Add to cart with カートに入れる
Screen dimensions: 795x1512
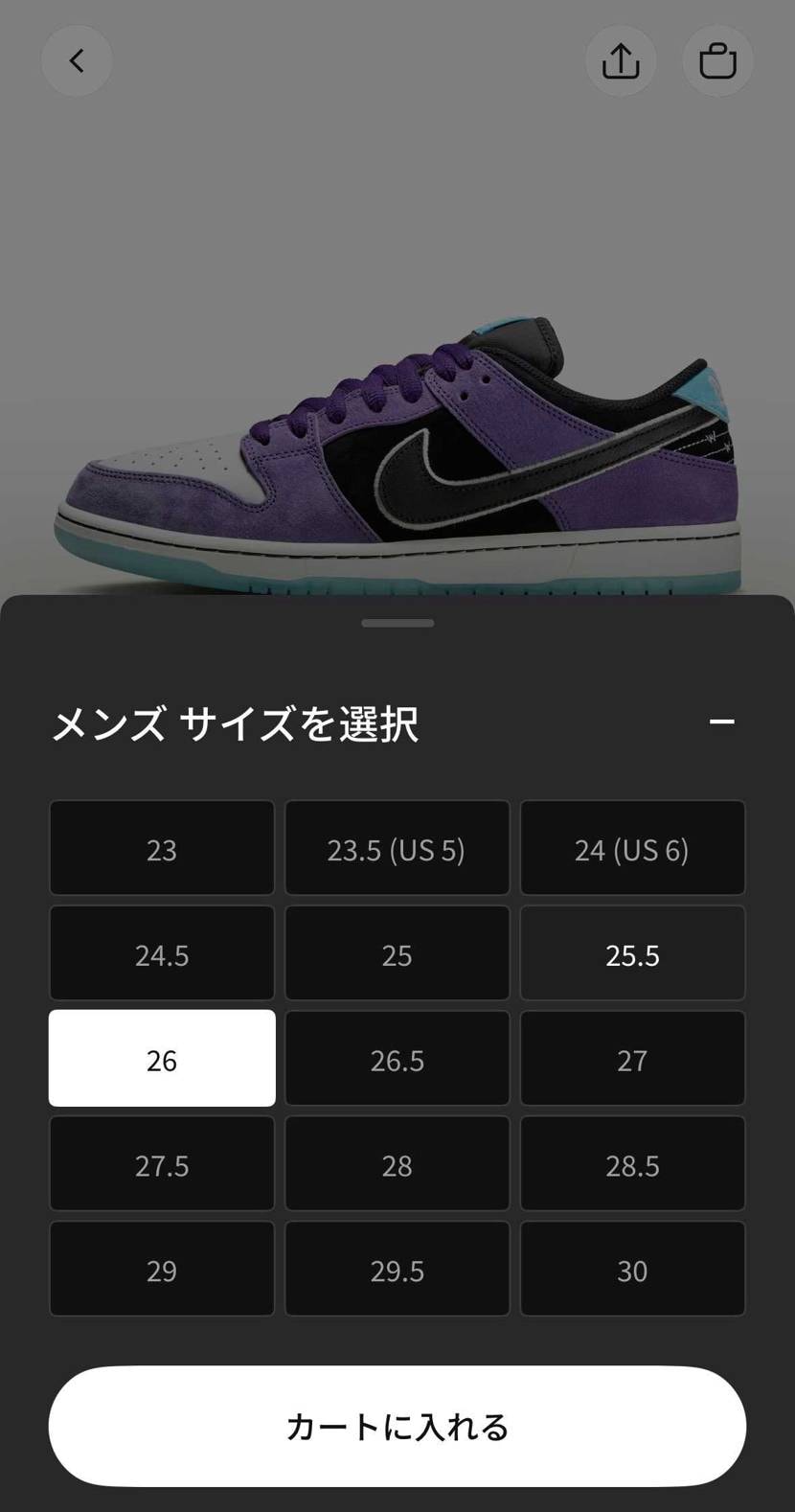397,1426
